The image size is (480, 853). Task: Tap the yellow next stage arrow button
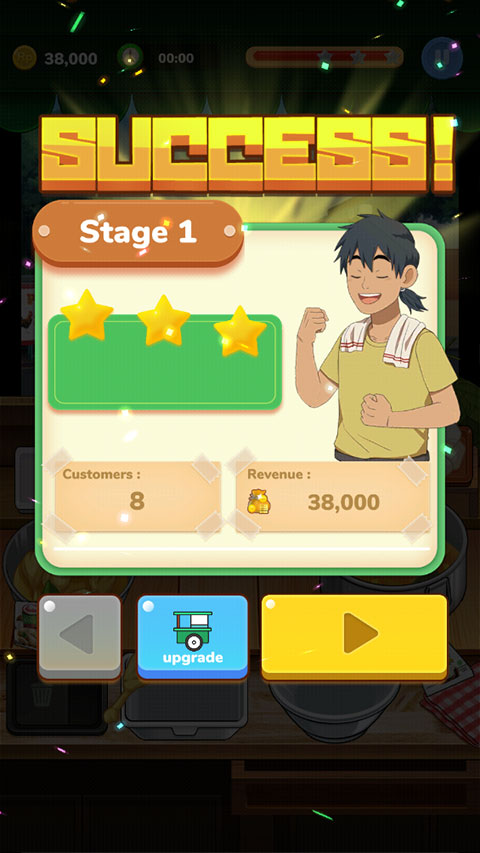pyautogui.click(x=354, y=637)
